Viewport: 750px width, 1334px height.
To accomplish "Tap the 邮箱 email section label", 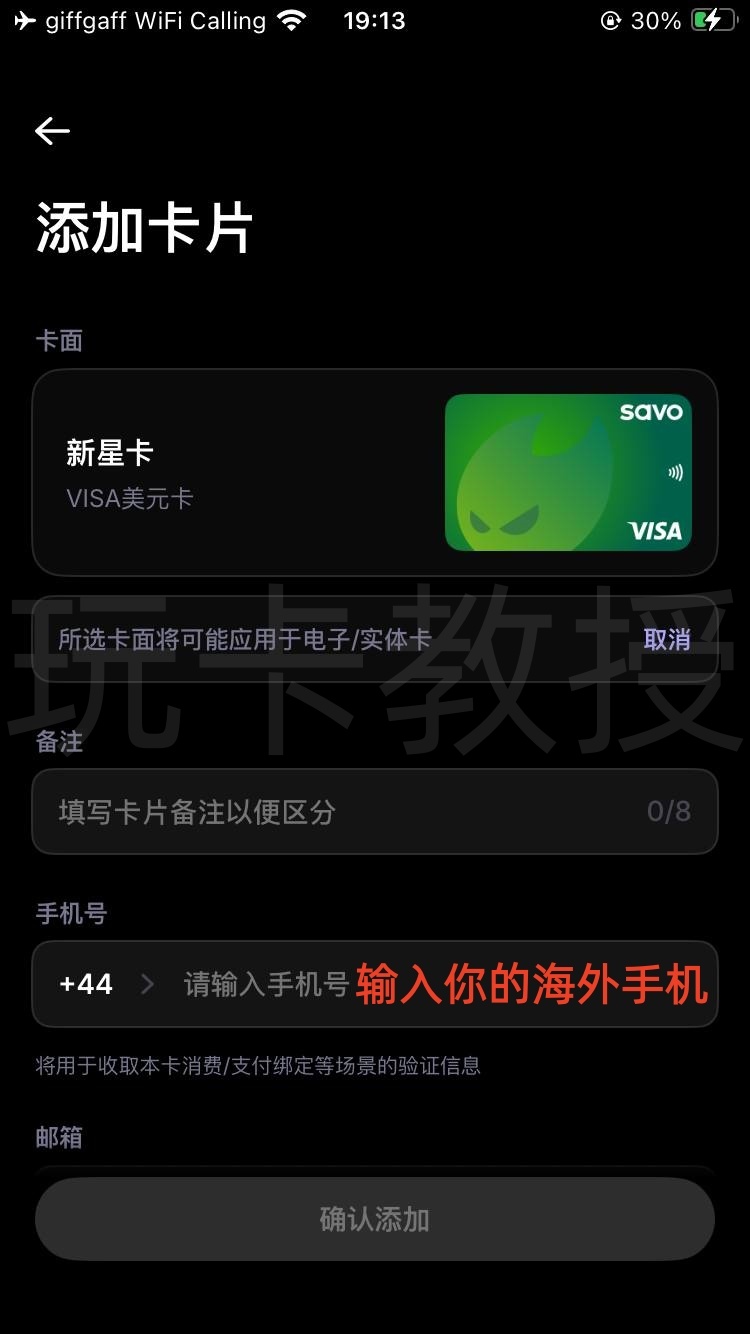I will coord(60,1137).
